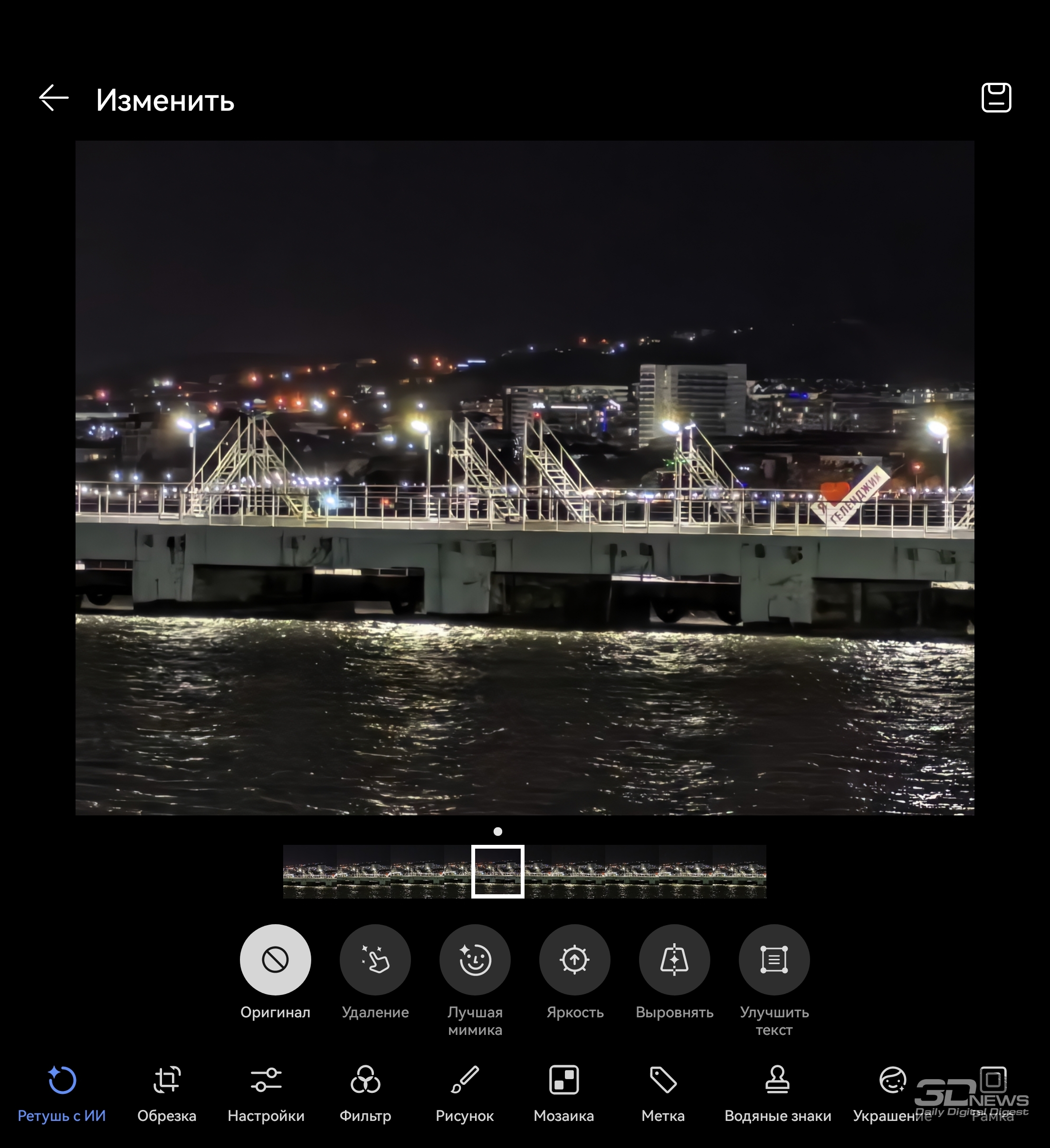Select Улучшить текст option
1050x1148 pixels.
774,959
